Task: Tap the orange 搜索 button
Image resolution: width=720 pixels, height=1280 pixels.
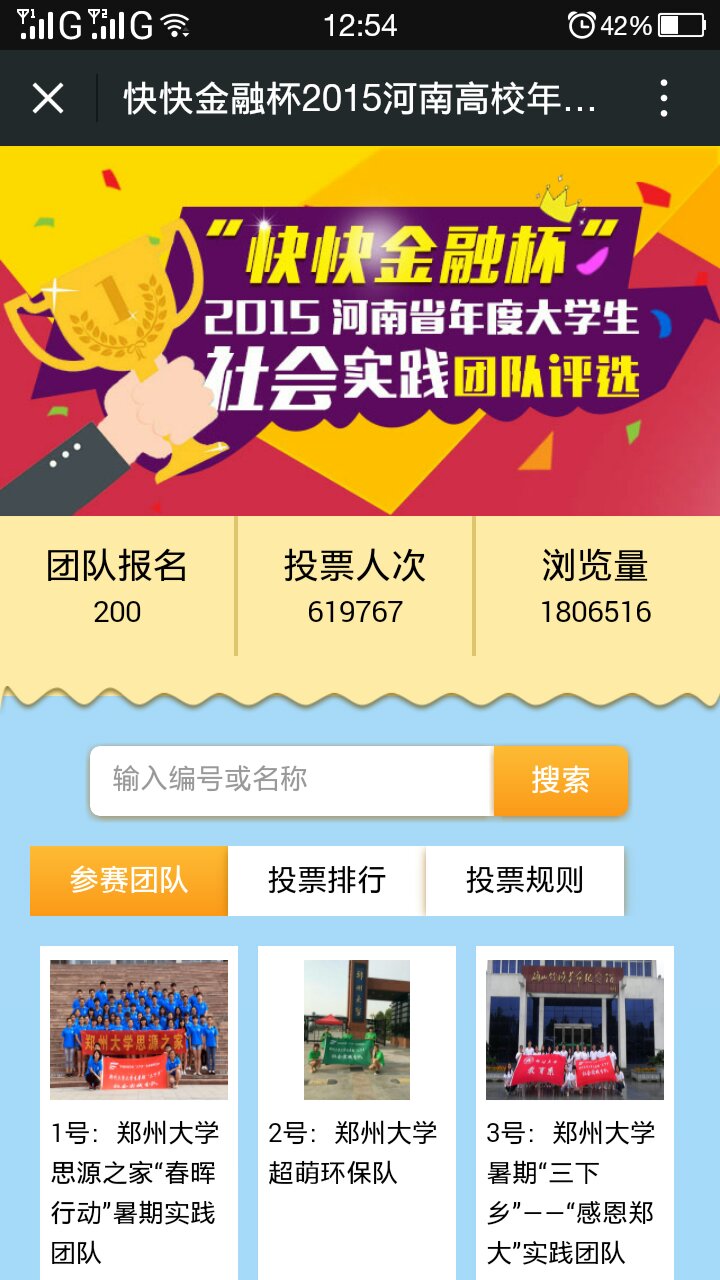Action: point(560,780)
